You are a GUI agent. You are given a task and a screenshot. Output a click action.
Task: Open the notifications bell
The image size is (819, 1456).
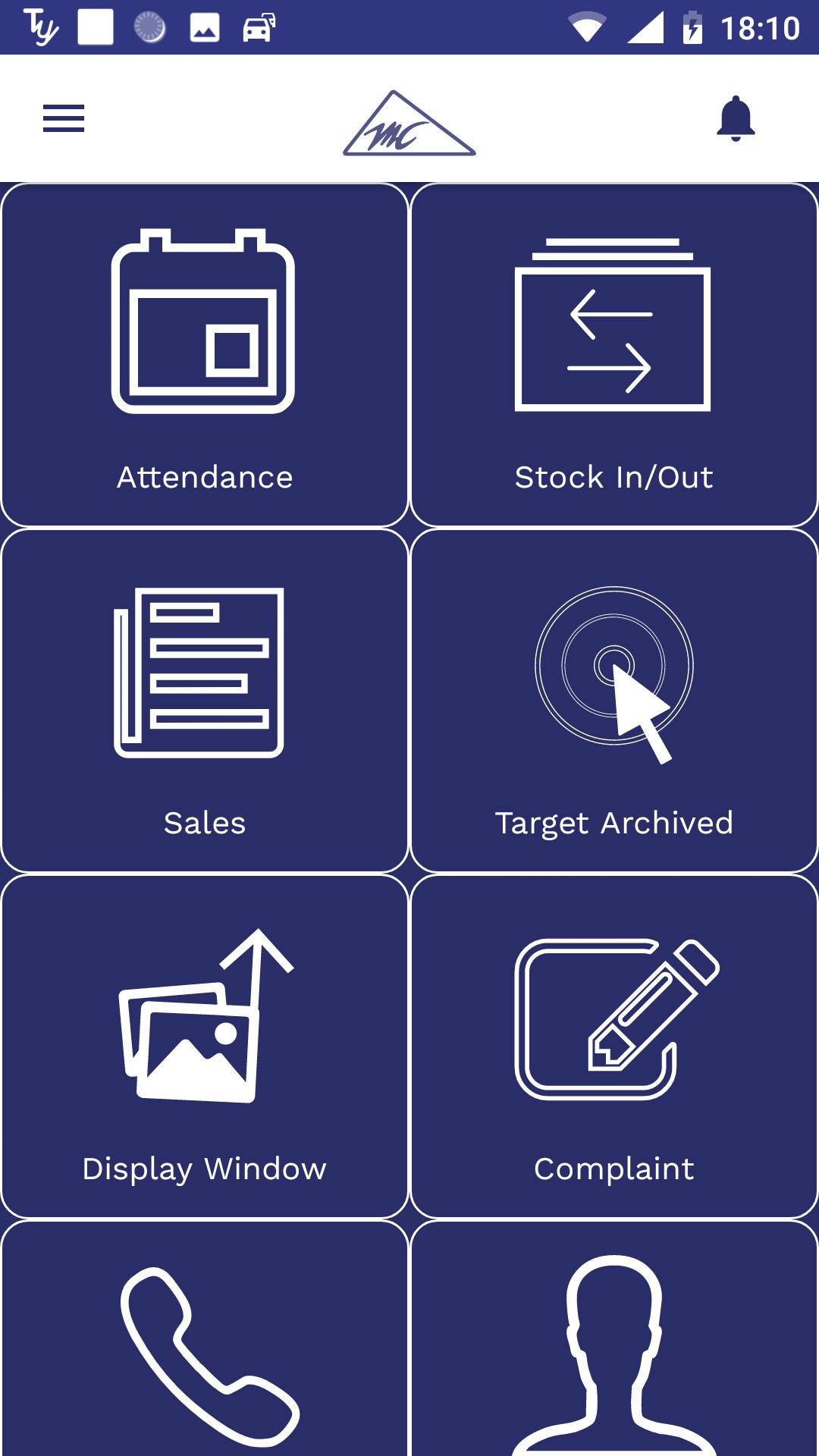point(736,118)
